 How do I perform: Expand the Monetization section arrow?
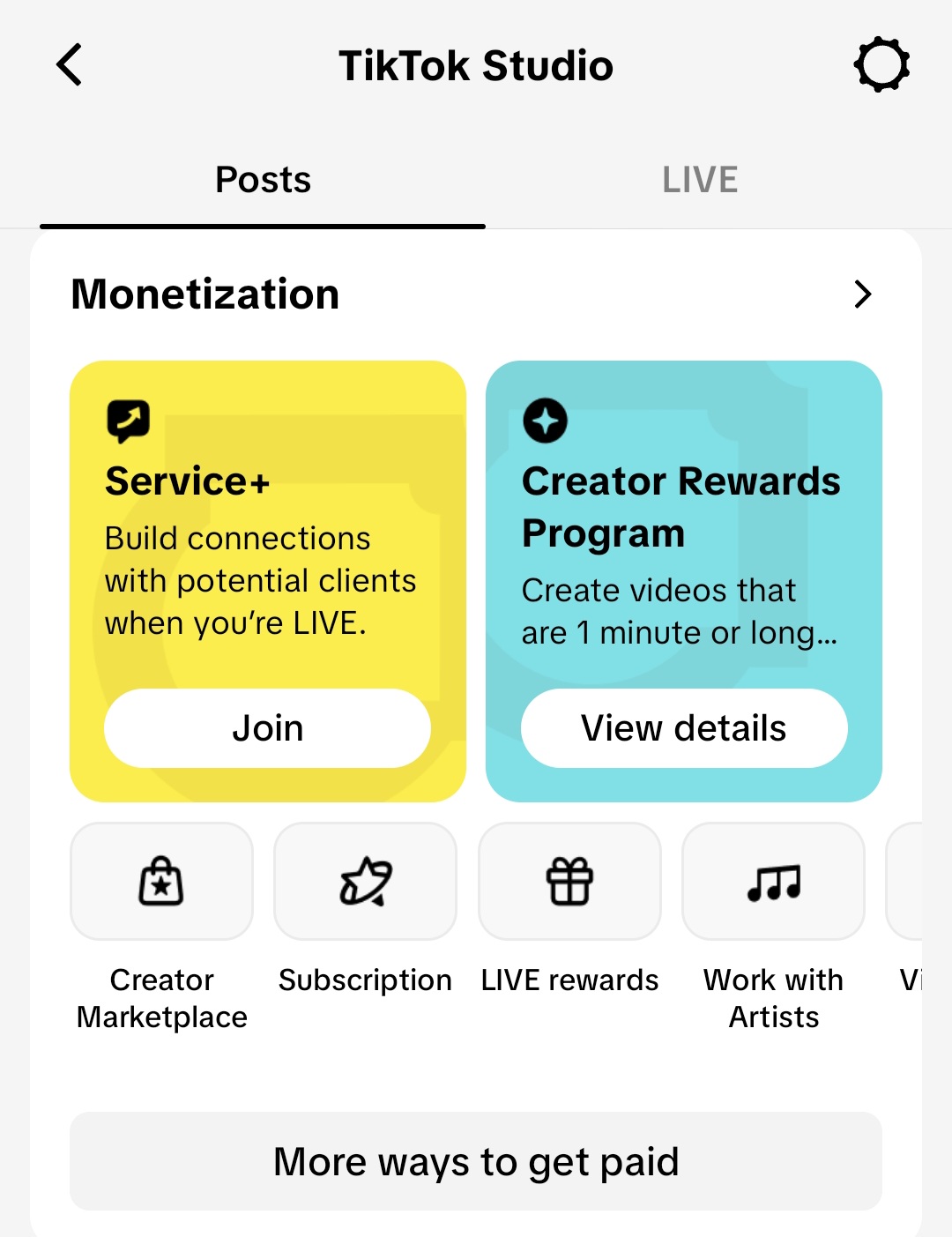point(862,294)
